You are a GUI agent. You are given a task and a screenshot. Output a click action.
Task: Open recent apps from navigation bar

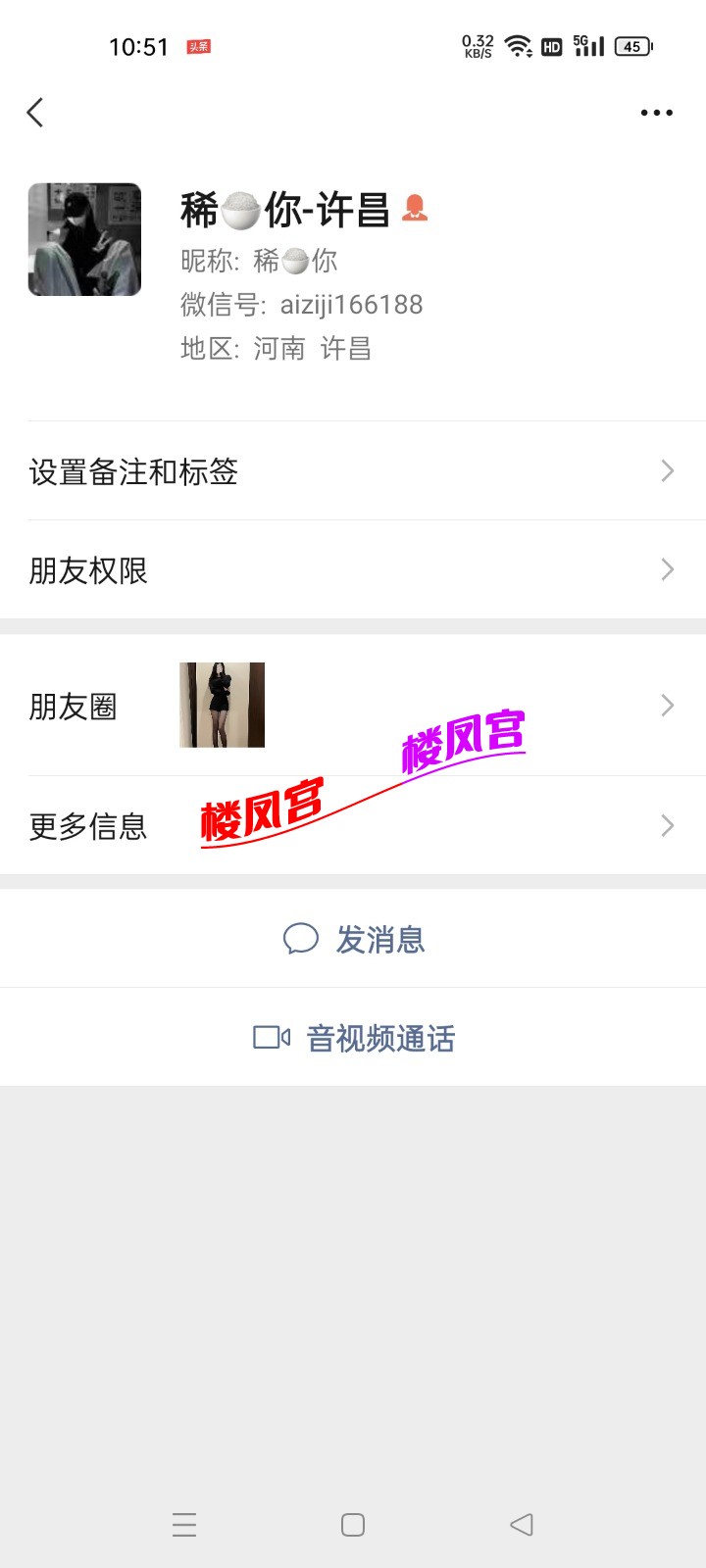coord(184,1525)
